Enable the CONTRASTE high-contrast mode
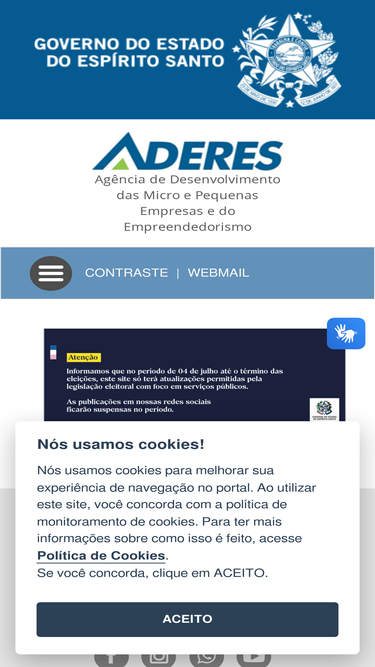The width and height of the screenshot is (375, 667). tap(126, 273)
